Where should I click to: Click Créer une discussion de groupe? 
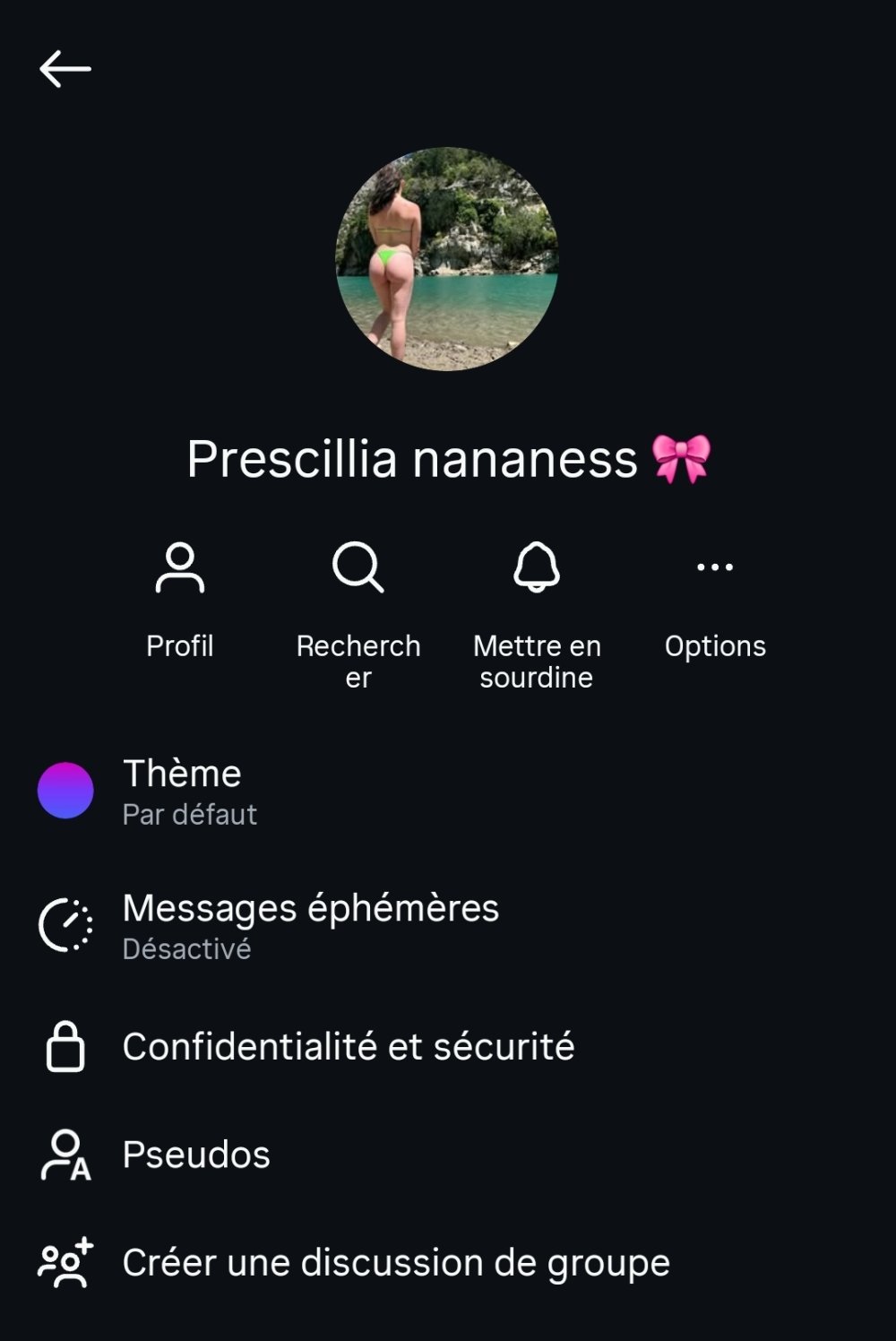coord(395,1261)
